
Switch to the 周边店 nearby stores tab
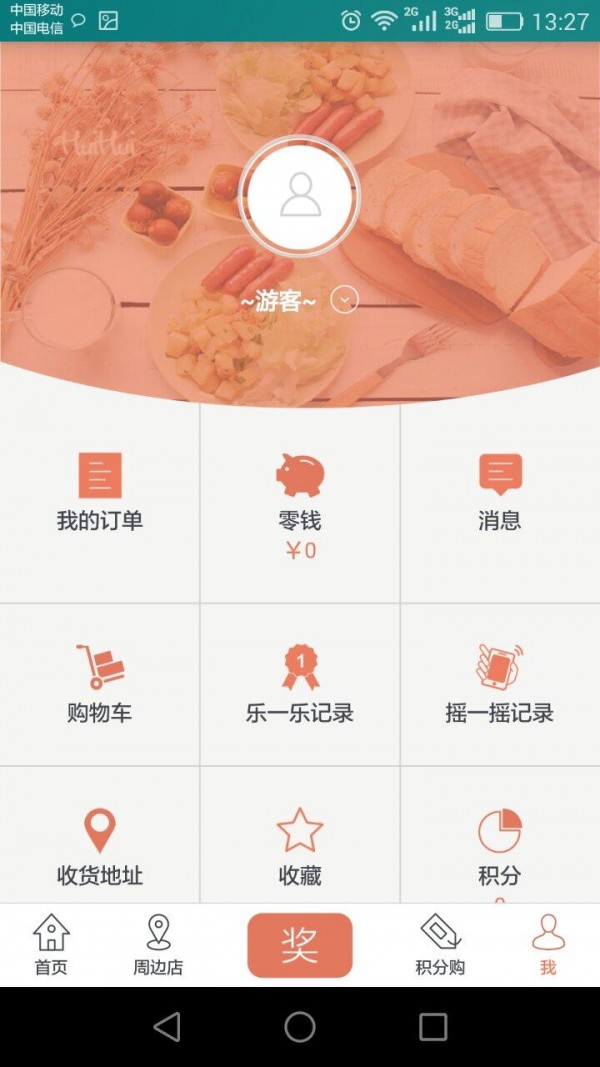coord(158,945)
